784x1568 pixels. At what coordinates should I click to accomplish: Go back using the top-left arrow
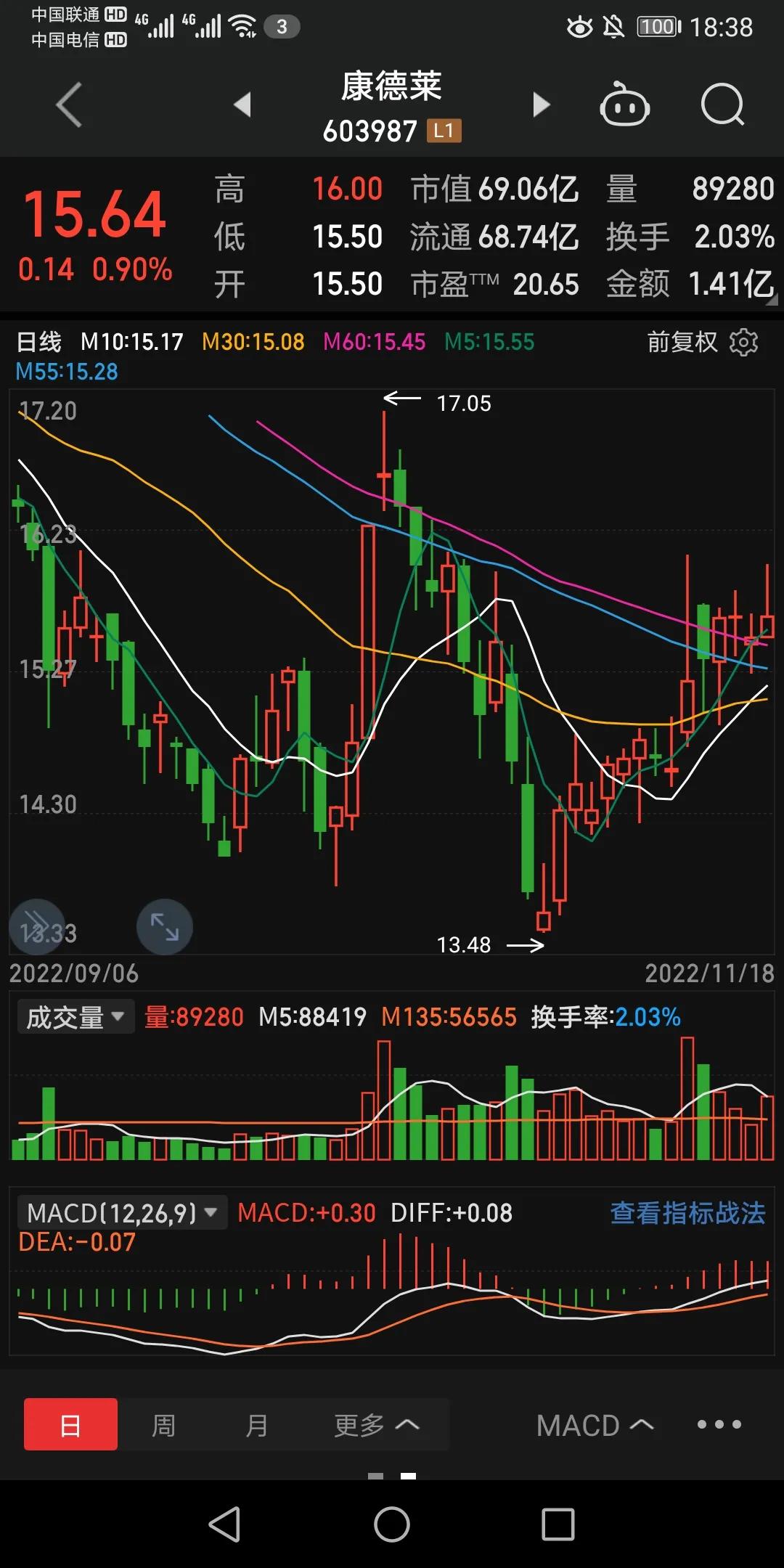coord(69,105)
